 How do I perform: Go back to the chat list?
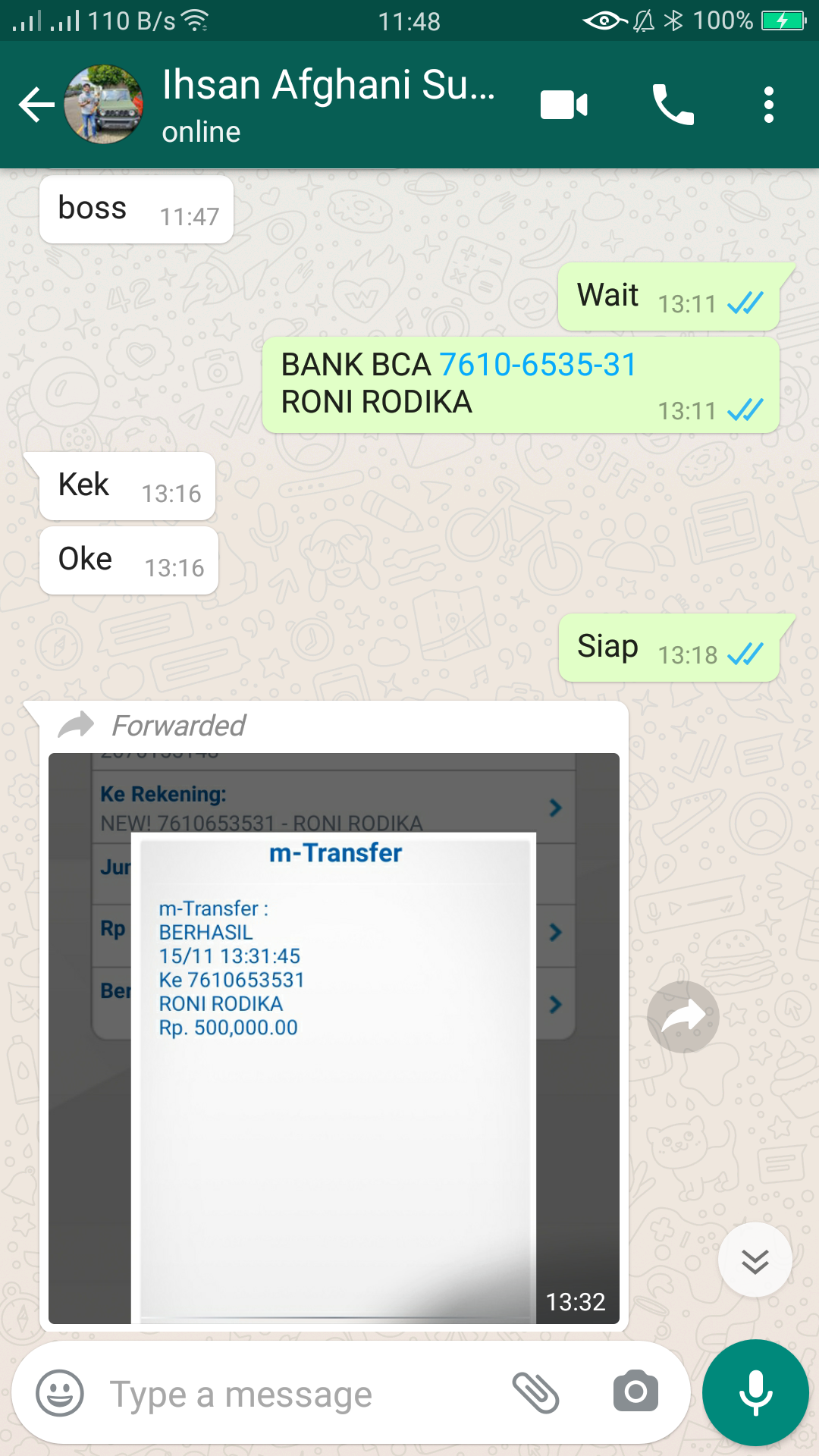click(36, 105)
